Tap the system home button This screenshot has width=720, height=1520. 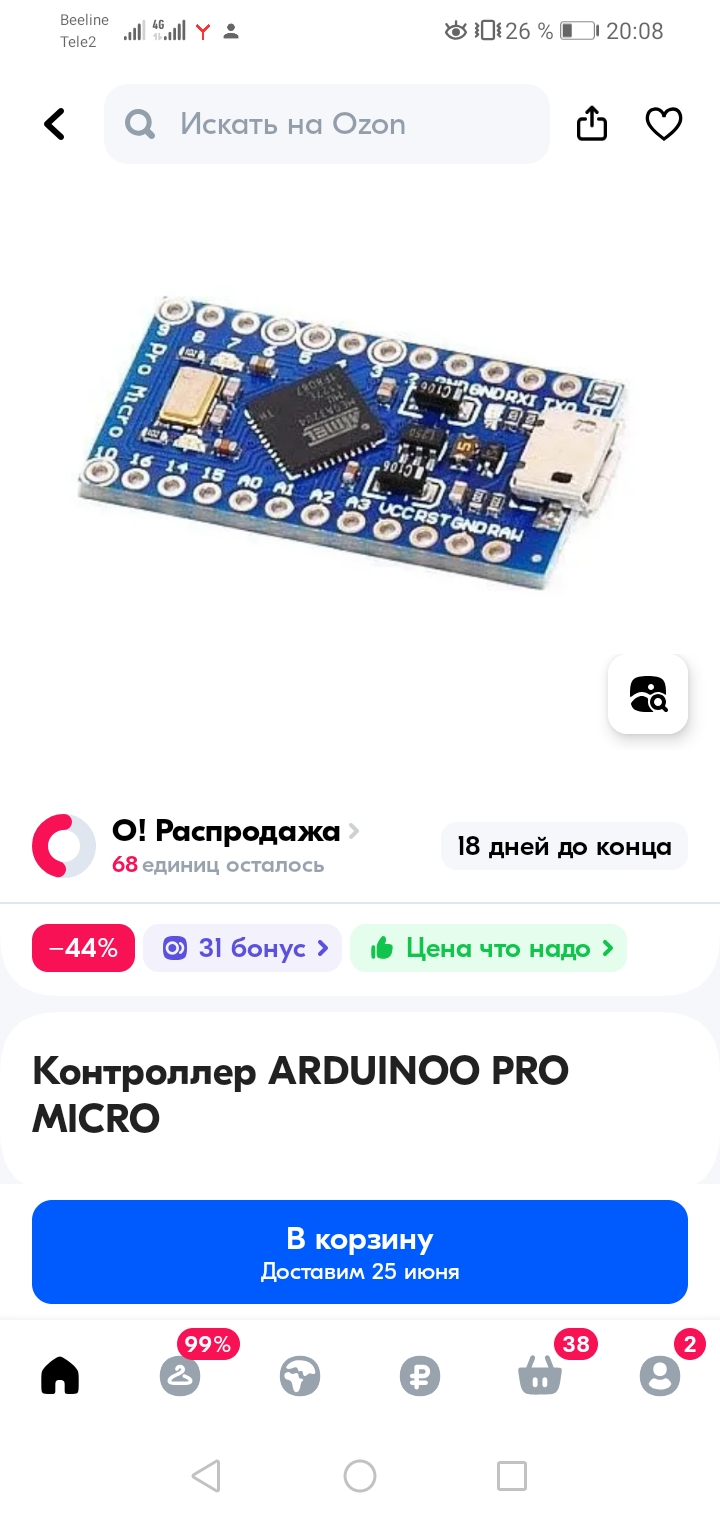coord(360,1476)
